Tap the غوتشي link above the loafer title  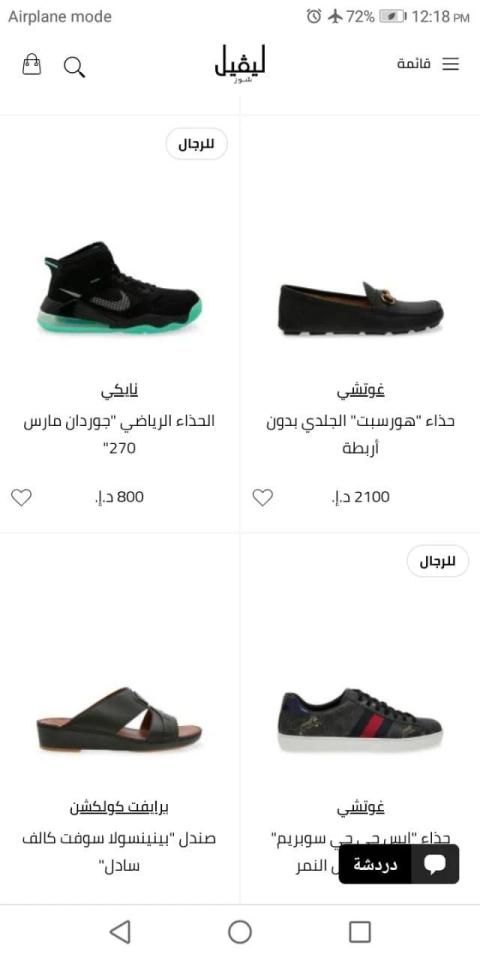pyautogui.click(x=361, y=389)
